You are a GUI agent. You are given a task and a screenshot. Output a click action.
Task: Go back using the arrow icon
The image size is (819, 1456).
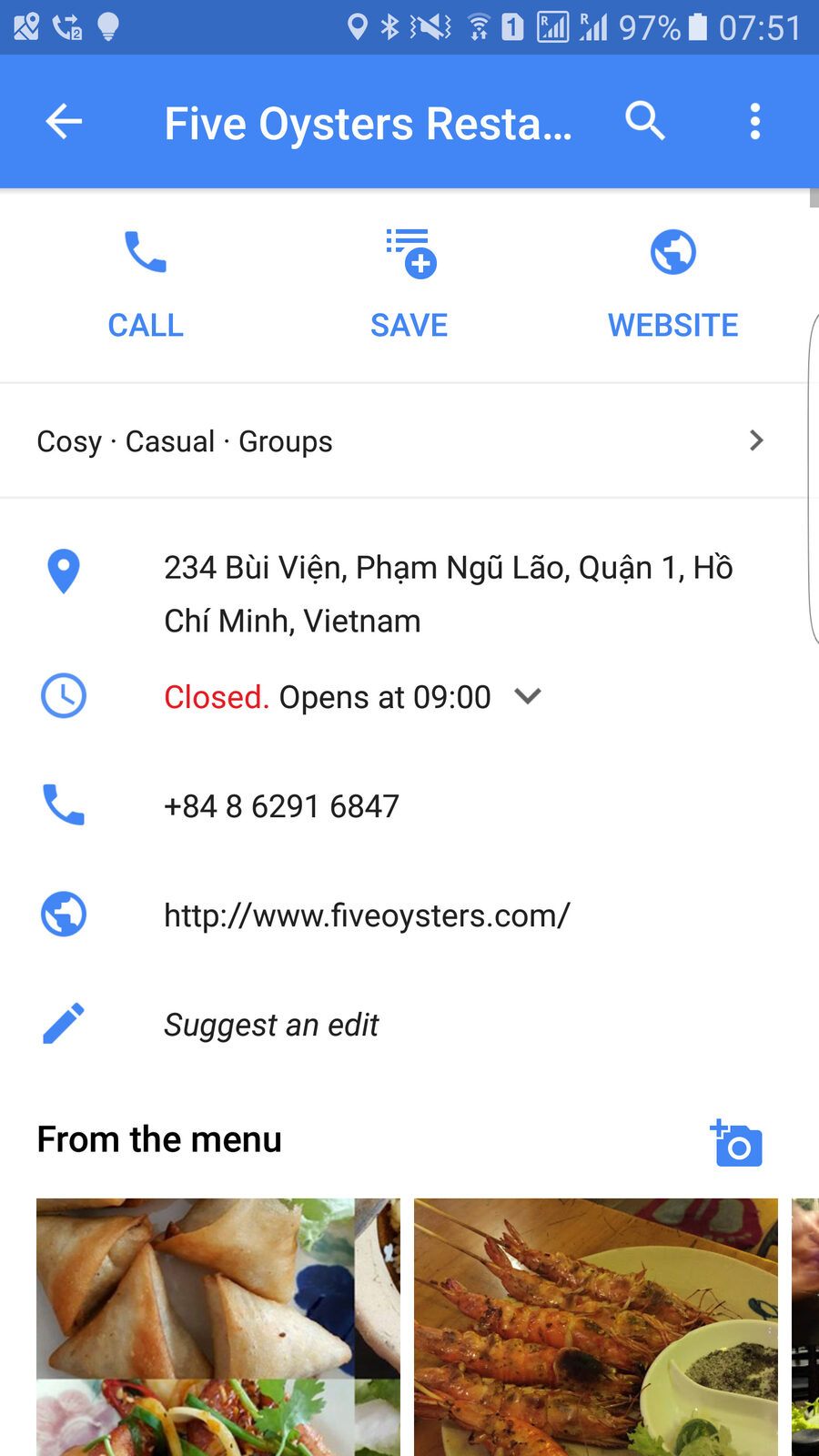64,121
